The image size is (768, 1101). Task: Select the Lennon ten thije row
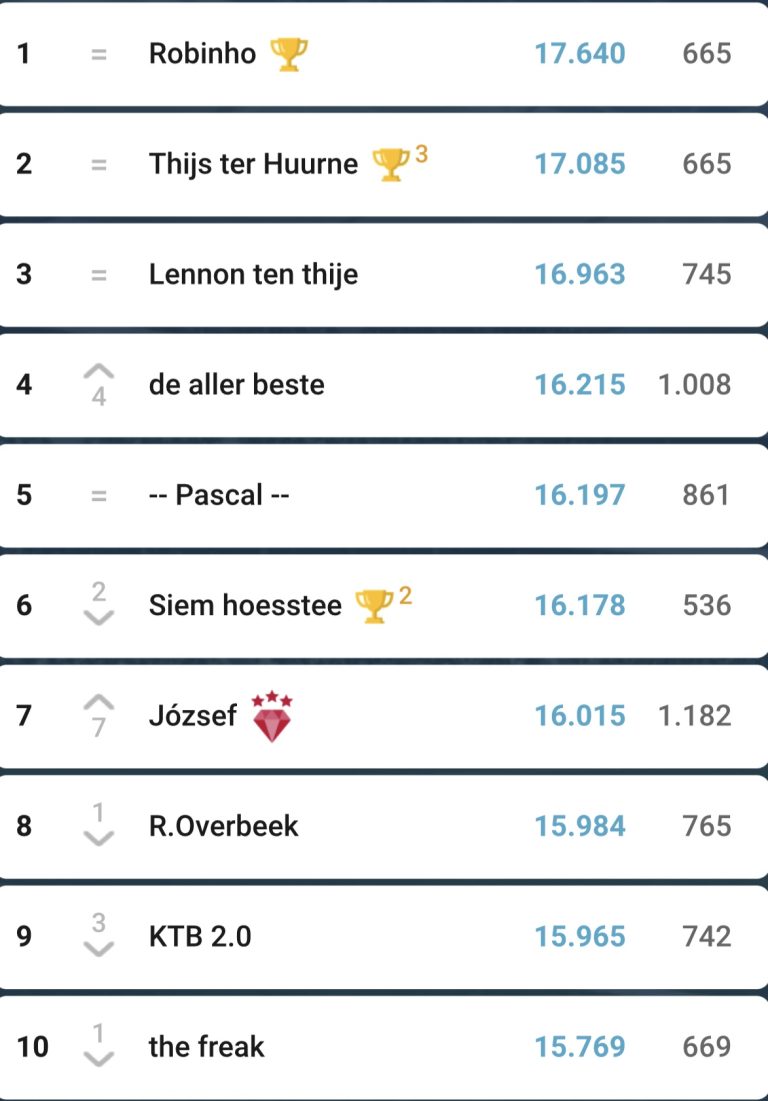point(253,275)
